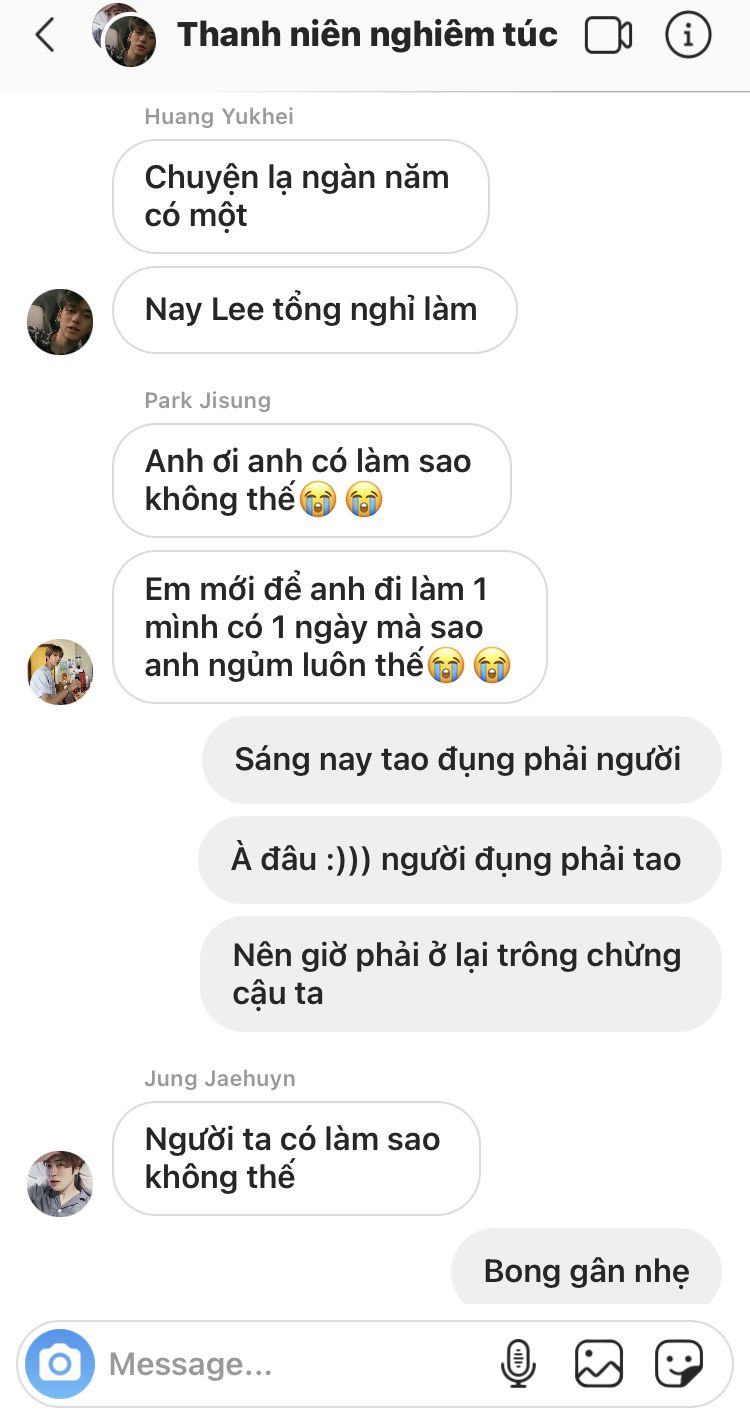Start a video call with the group
Image resolution: width=750 pixels, height=1420 pixels.
tap(608, 36)
